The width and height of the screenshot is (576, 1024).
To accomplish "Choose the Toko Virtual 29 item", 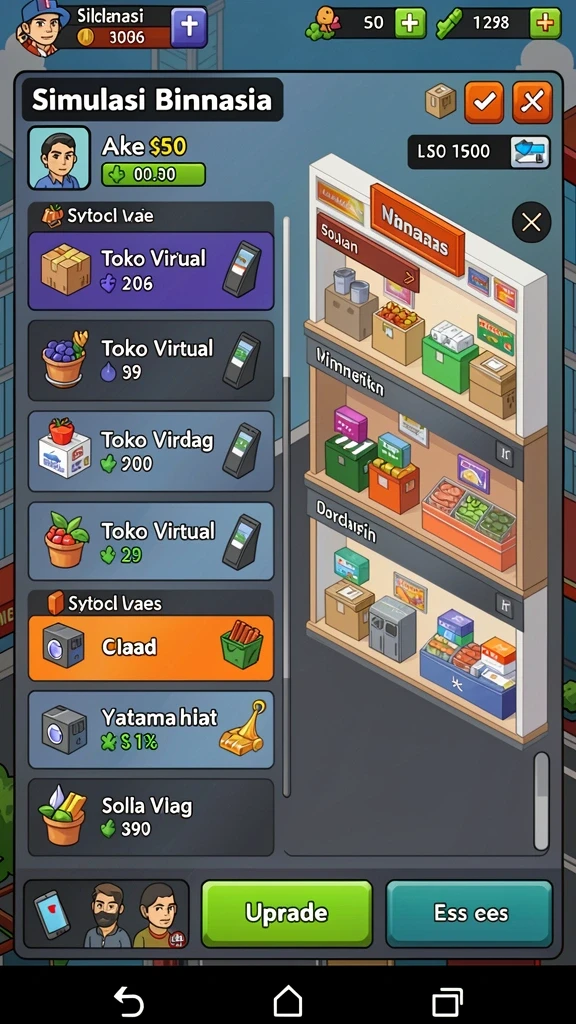I will (x=151, y=541).
